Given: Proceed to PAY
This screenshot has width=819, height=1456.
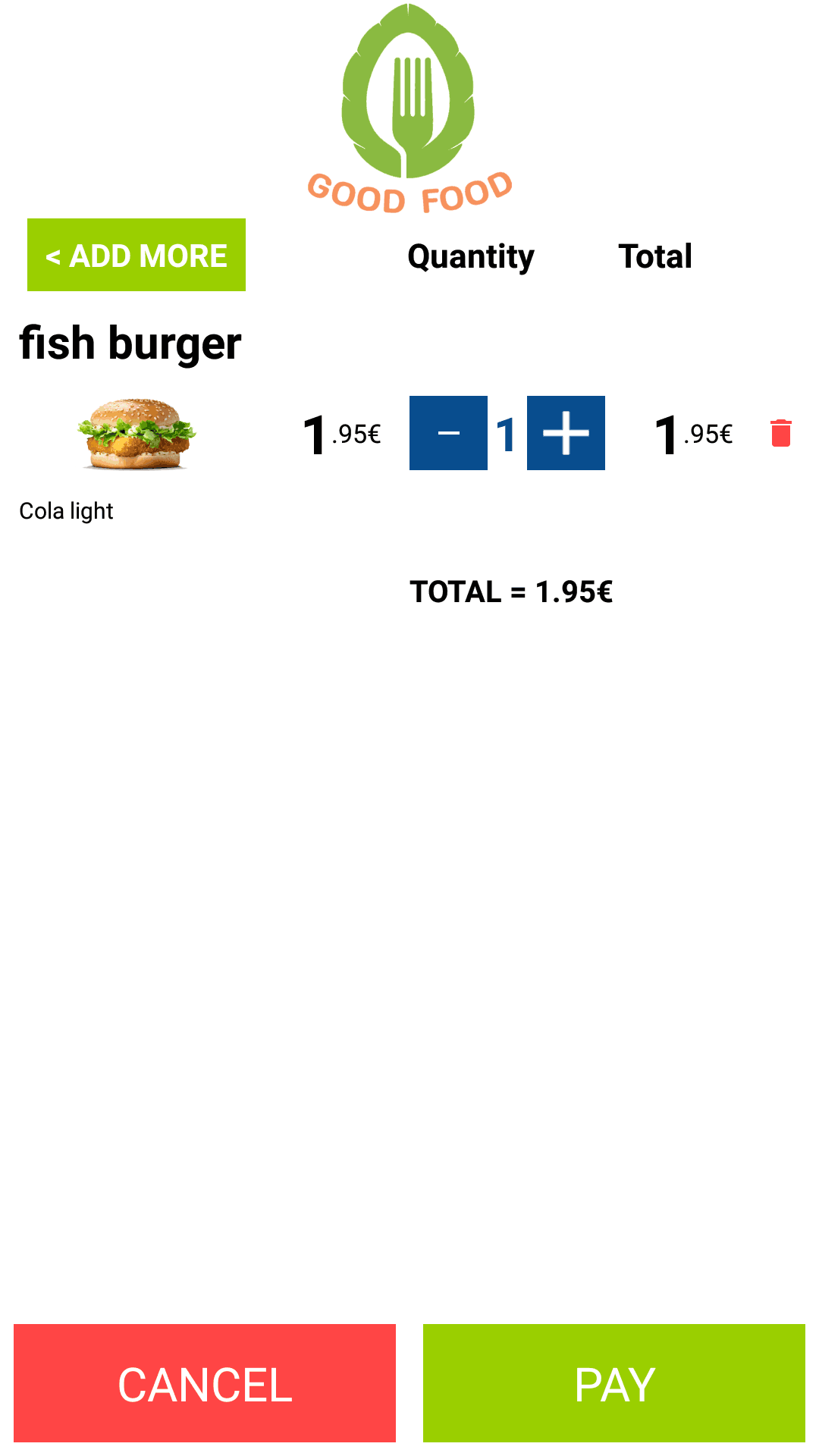Looking at the screenshot, I should [x=614, y=1383].
